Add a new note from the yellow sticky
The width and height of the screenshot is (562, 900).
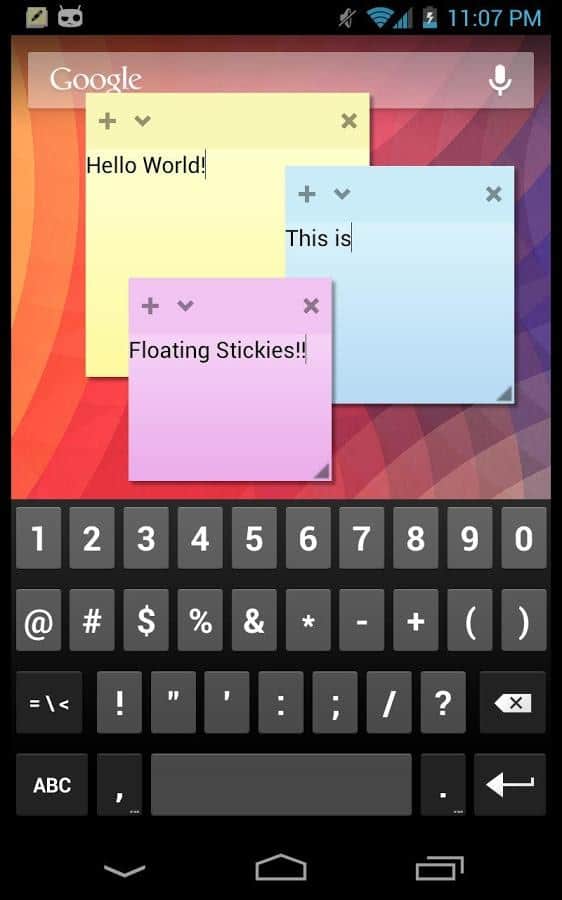click(x=107, y=121)
